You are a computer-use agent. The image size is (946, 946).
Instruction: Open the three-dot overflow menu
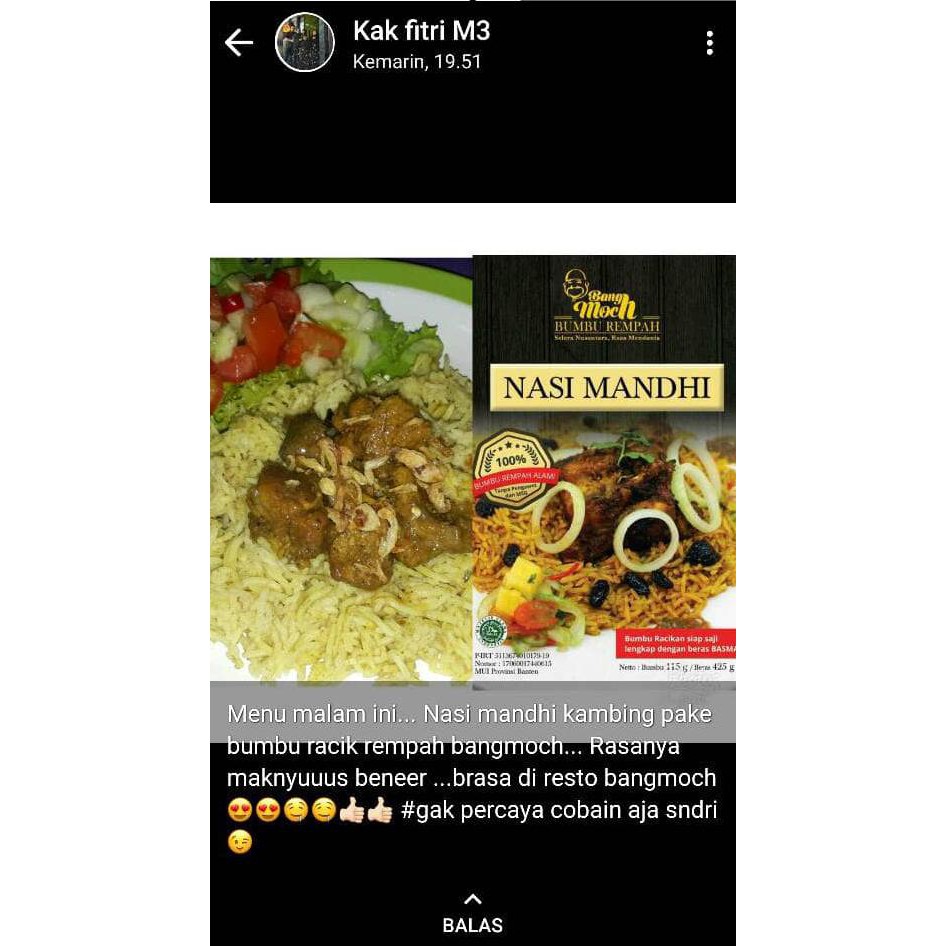(x=709, y=43)
